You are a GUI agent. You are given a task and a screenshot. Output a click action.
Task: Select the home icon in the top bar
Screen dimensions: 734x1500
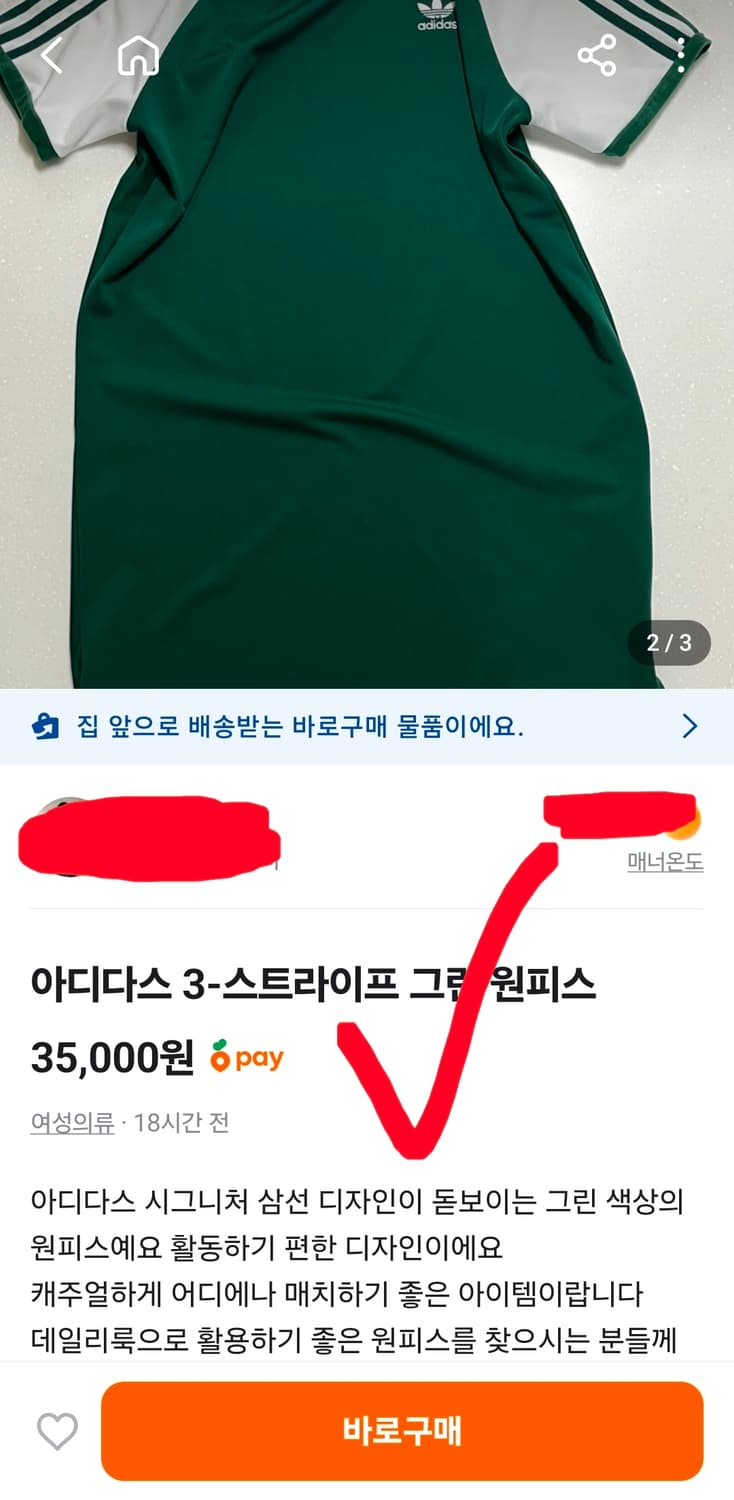(141, 57)
